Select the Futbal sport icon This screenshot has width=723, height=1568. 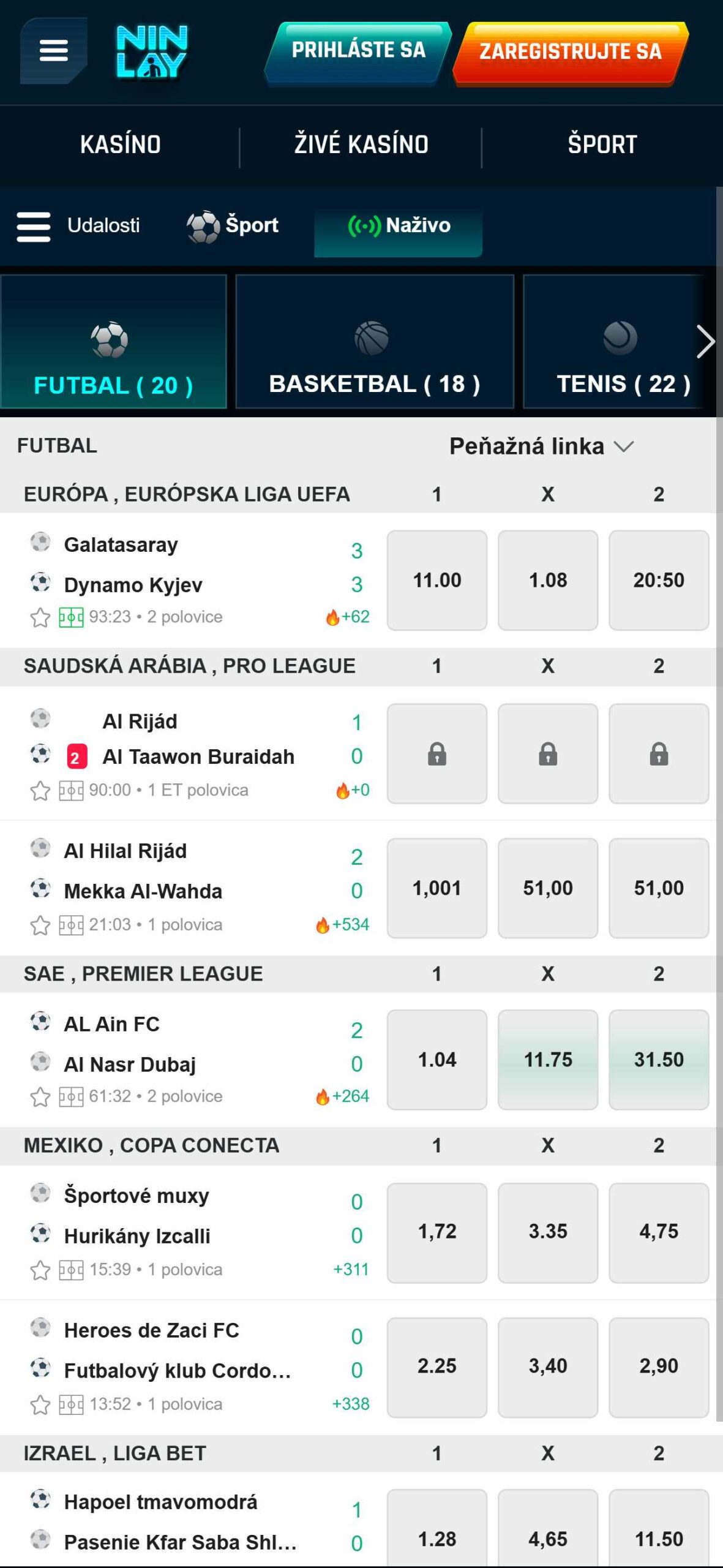(109, 339)
